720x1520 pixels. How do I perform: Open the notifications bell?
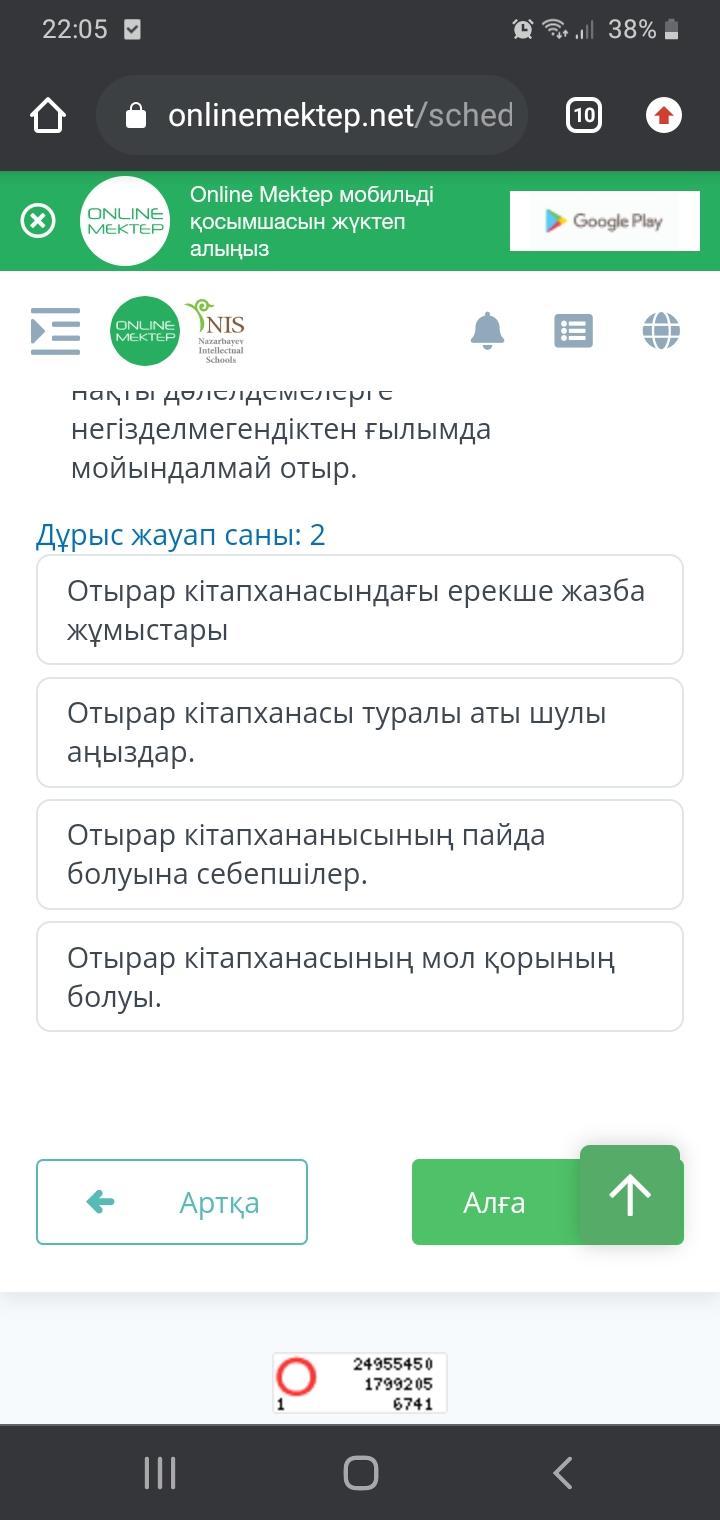[487, 331]
